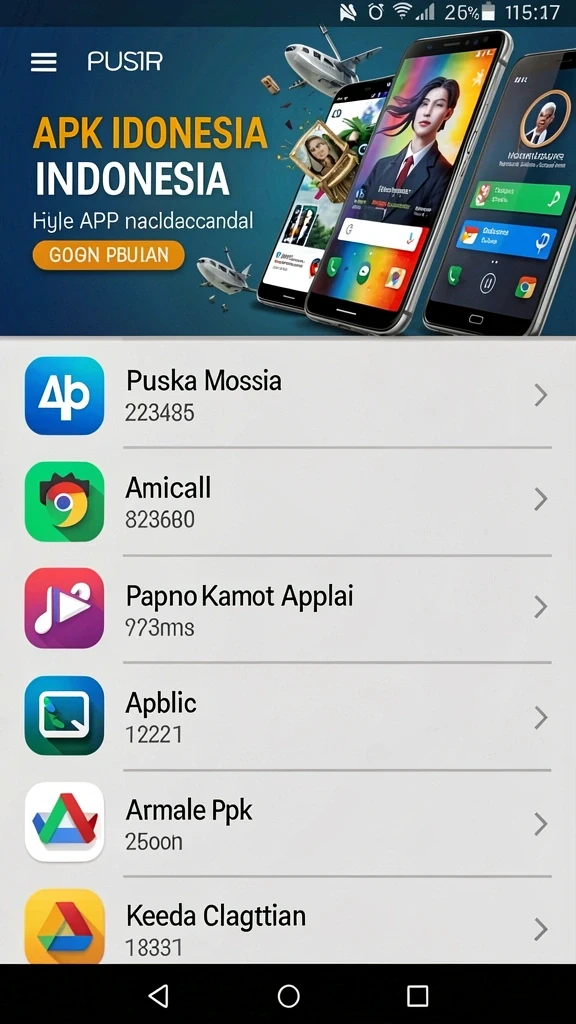This screenshot has height=1024, width=576.
Task: Go back using the system back button
Action: (159, 995)
